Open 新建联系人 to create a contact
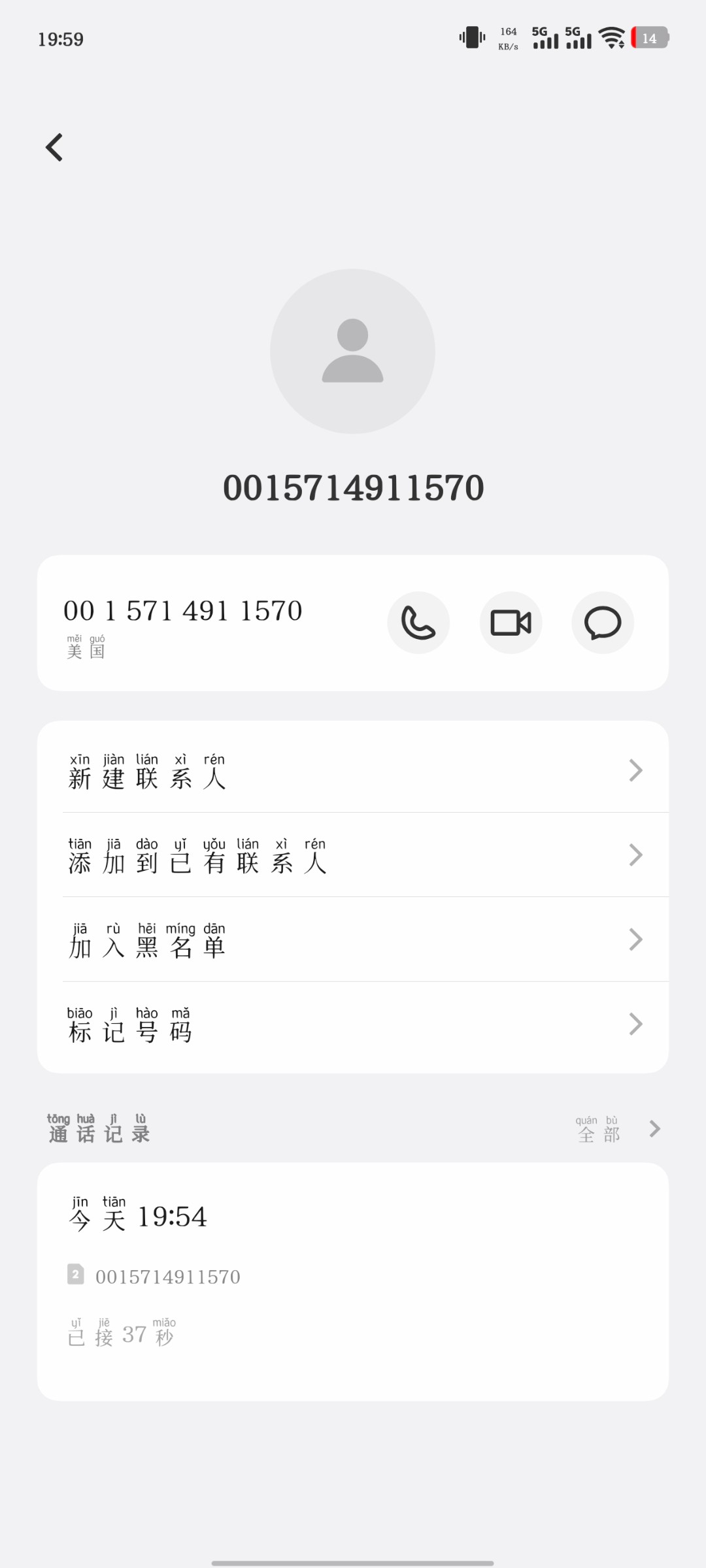Image resolution: width=706 pixels, height=1568 pixels. point(353,770)
